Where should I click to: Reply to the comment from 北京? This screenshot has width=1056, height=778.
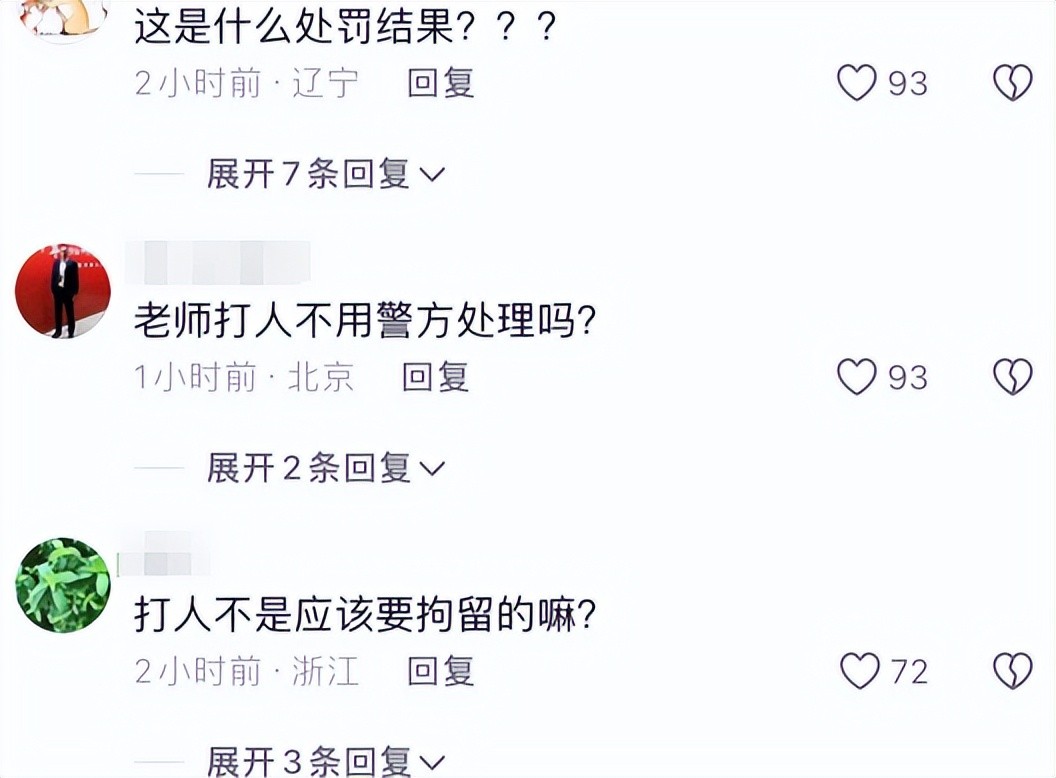point(435,377)
